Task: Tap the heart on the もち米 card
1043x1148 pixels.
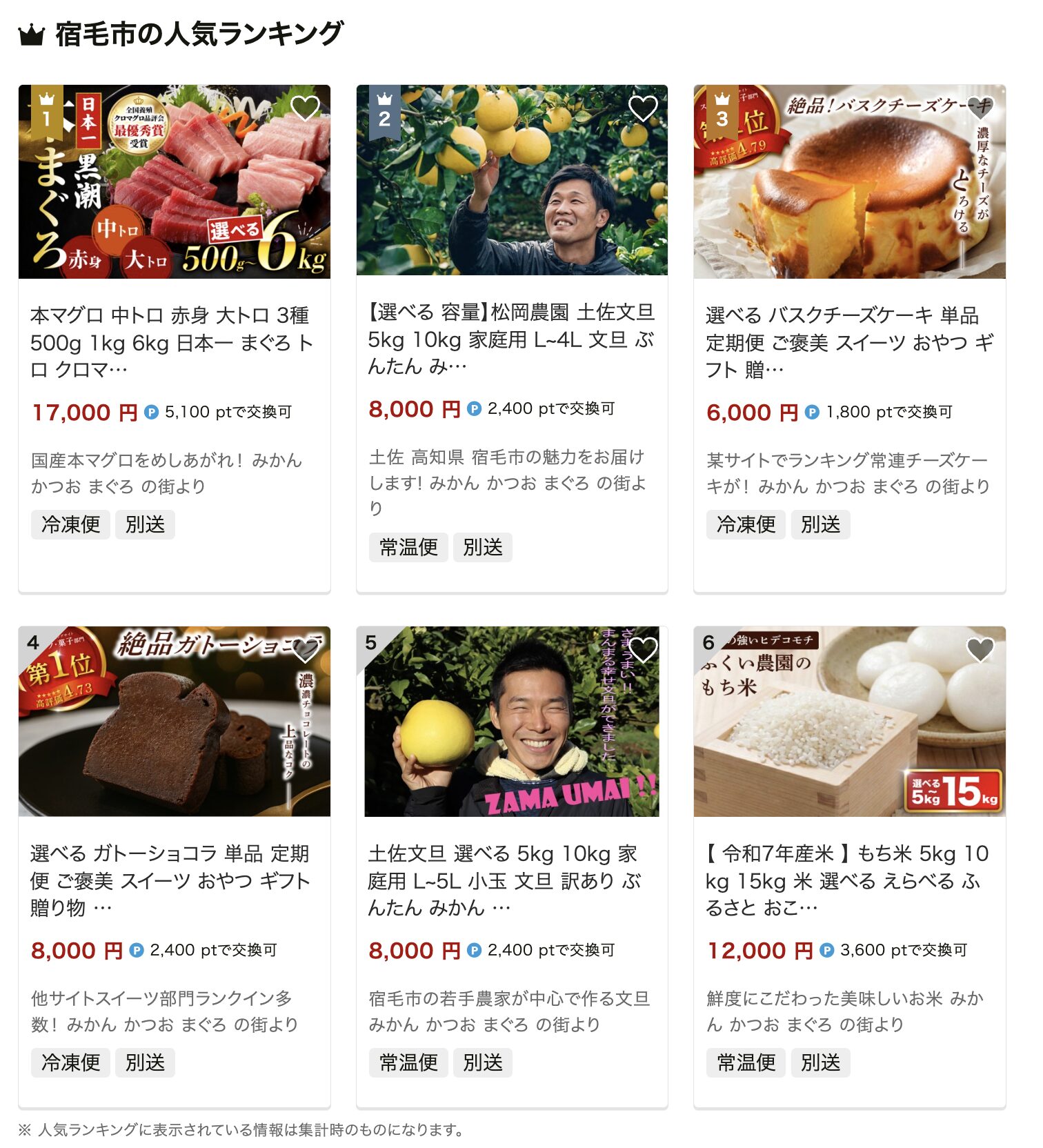Action: click(980, 649)
